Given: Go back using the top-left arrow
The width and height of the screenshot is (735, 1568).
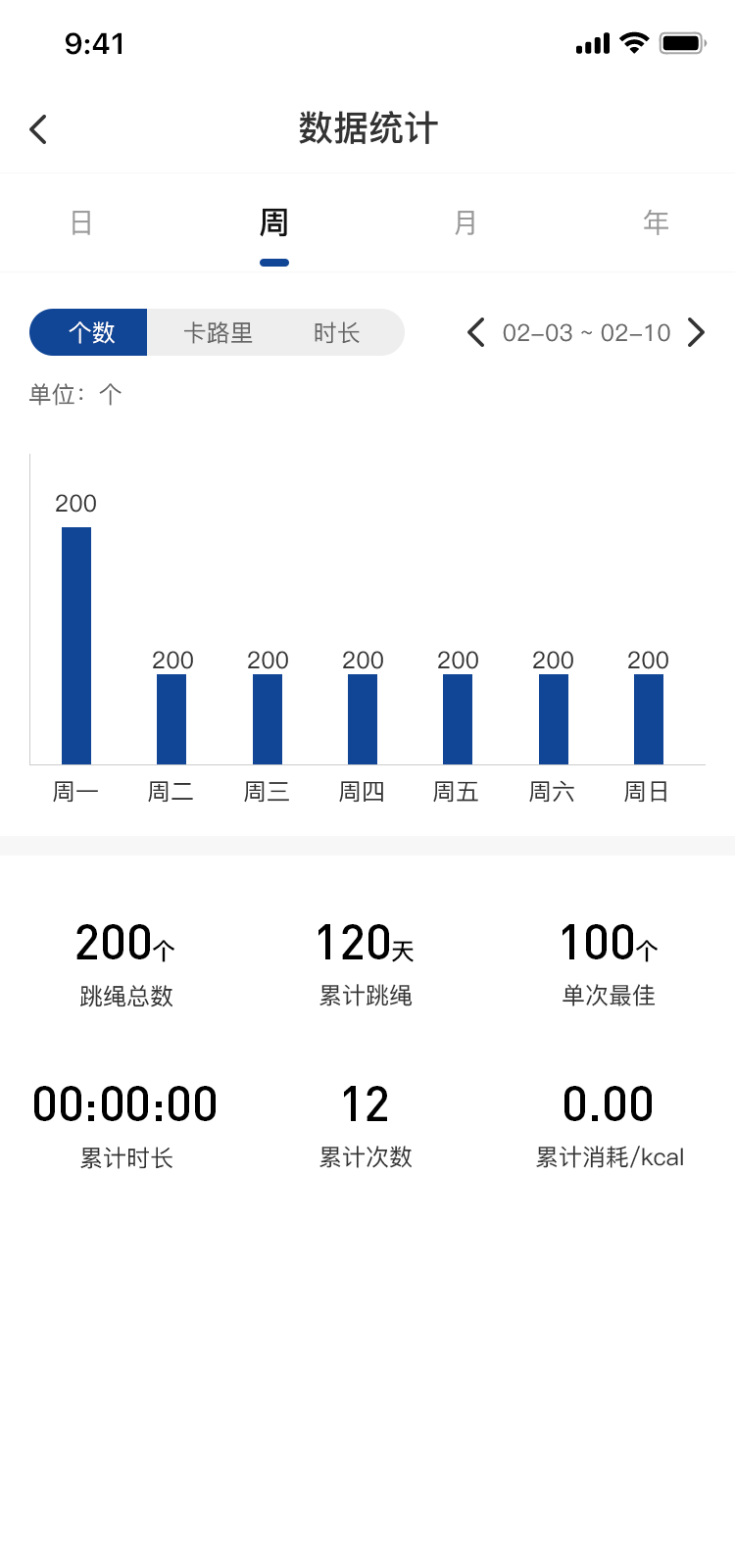Looking at the screenshot, I should click(x=38, y=129).
